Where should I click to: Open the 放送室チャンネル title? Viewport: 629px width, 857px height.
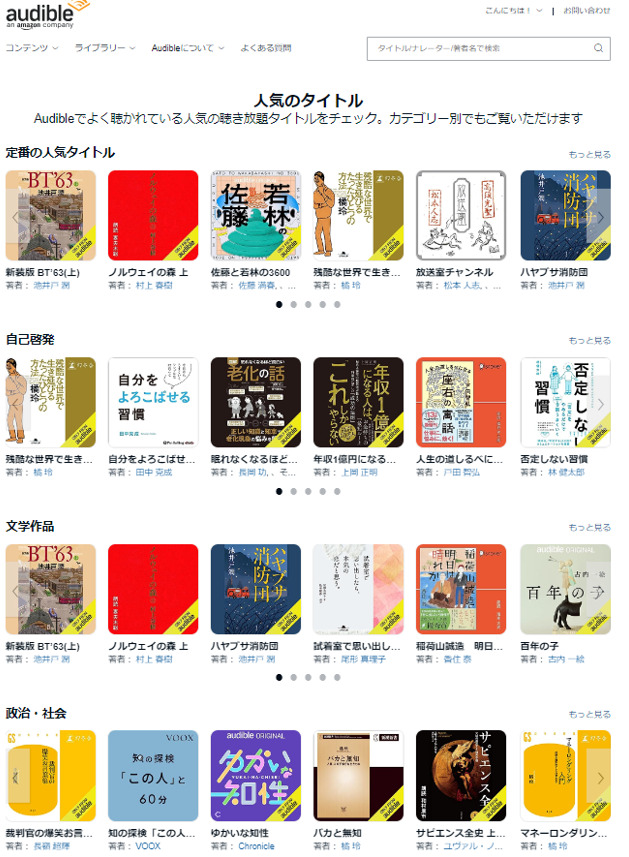coord(461,215)
